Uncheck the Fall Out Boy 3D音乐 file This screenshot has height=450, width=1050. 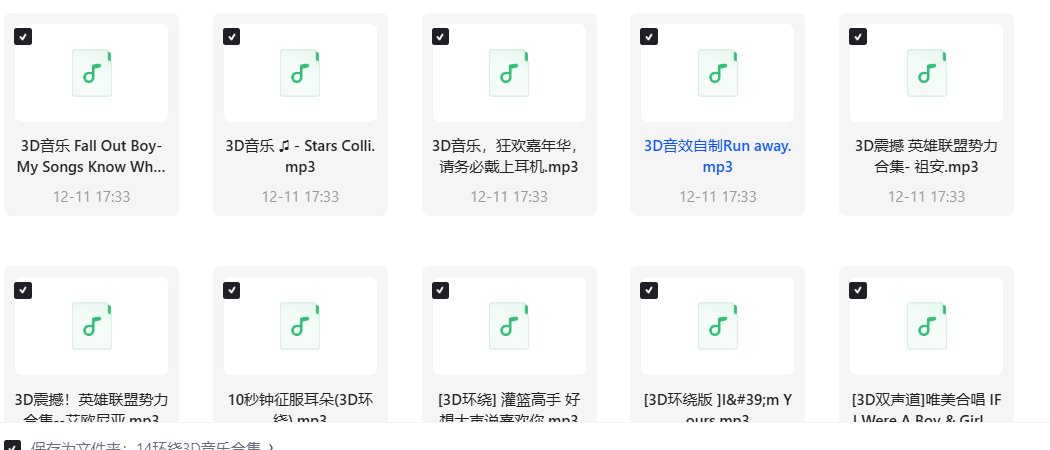coord(23,37)
